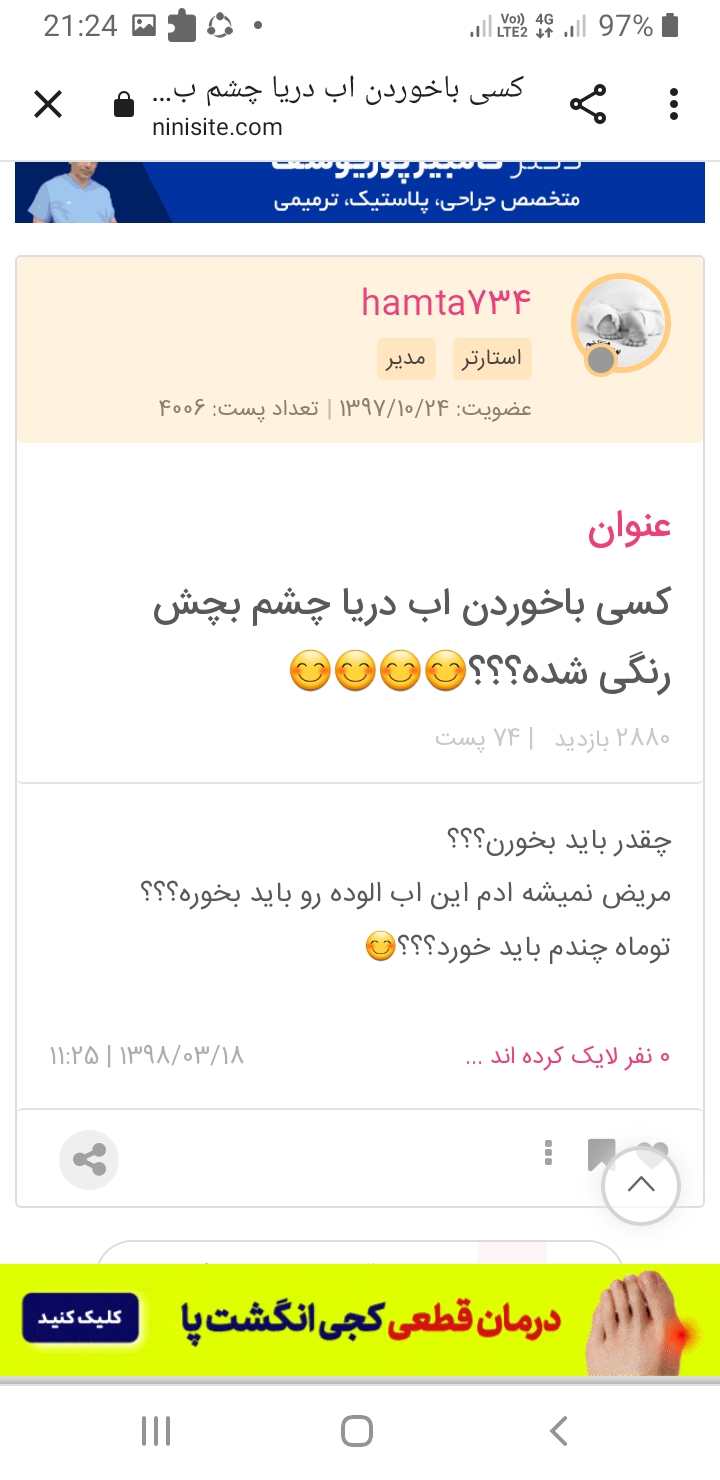Share the page from the top bar
720x1480 pixels.
(588, 104)
